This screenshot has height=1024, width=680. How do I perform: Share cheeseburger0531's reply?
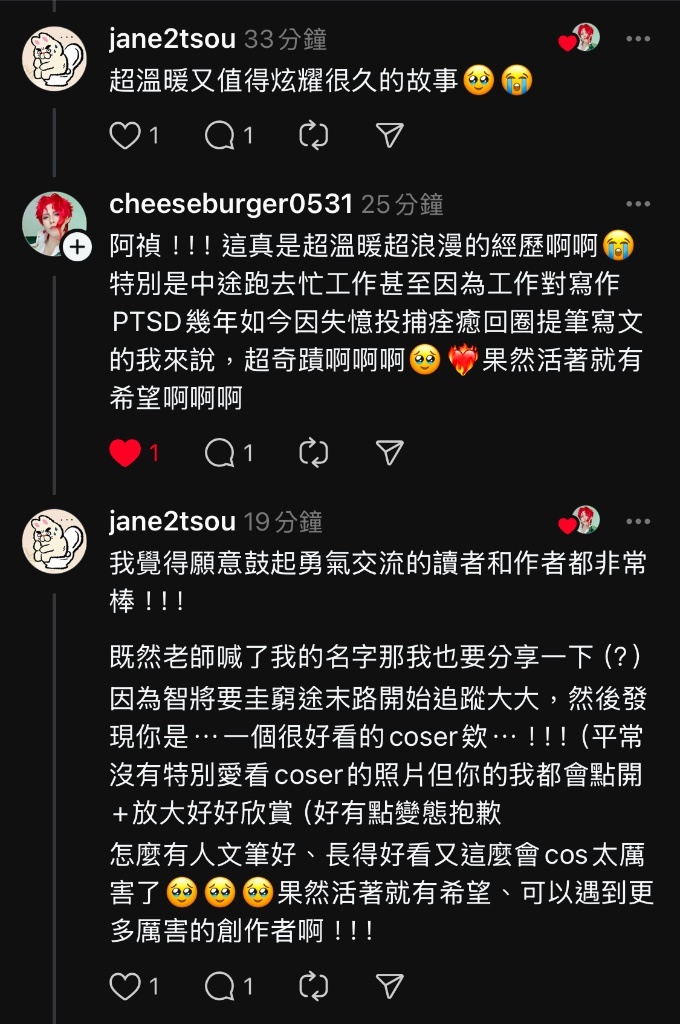(x=389, y=453)
